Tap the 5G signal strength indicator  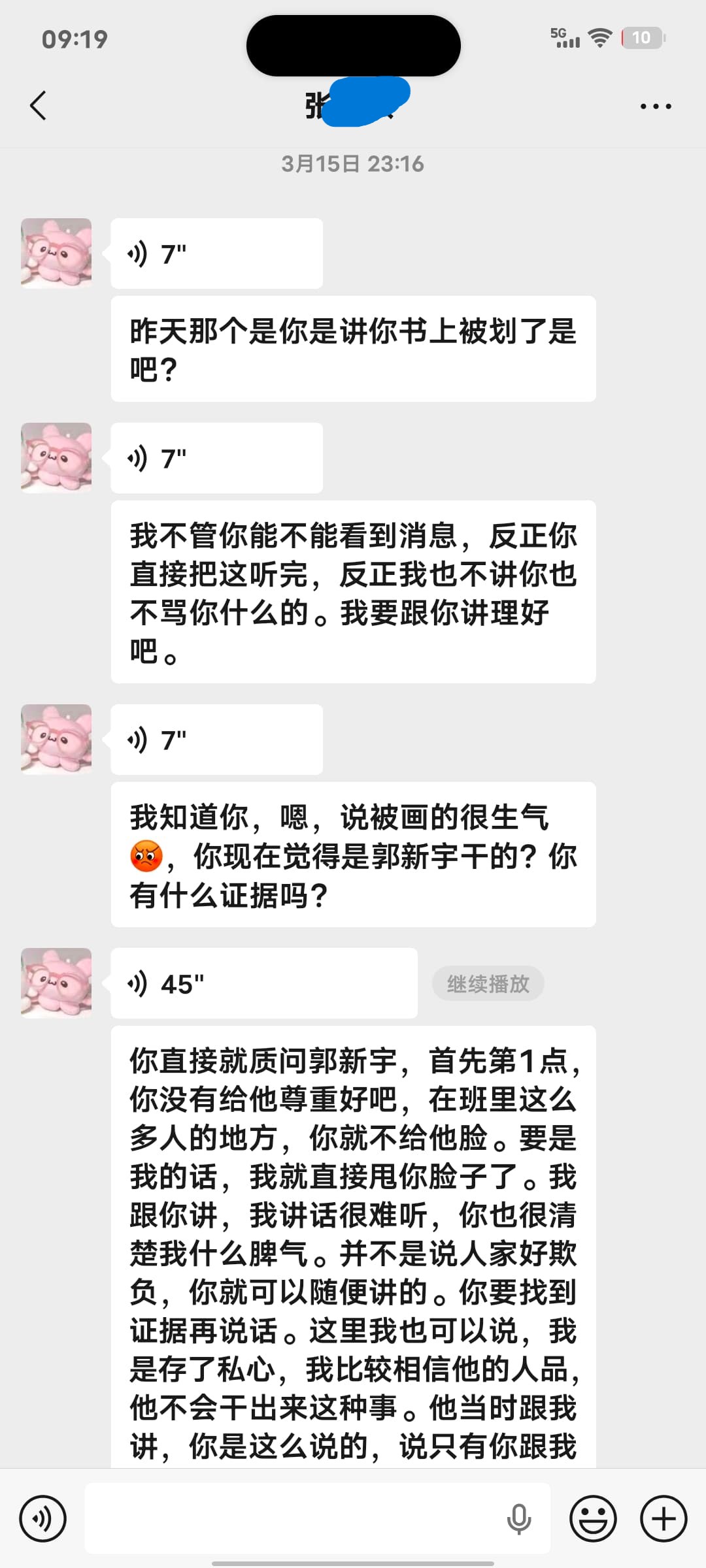point(563,37)
